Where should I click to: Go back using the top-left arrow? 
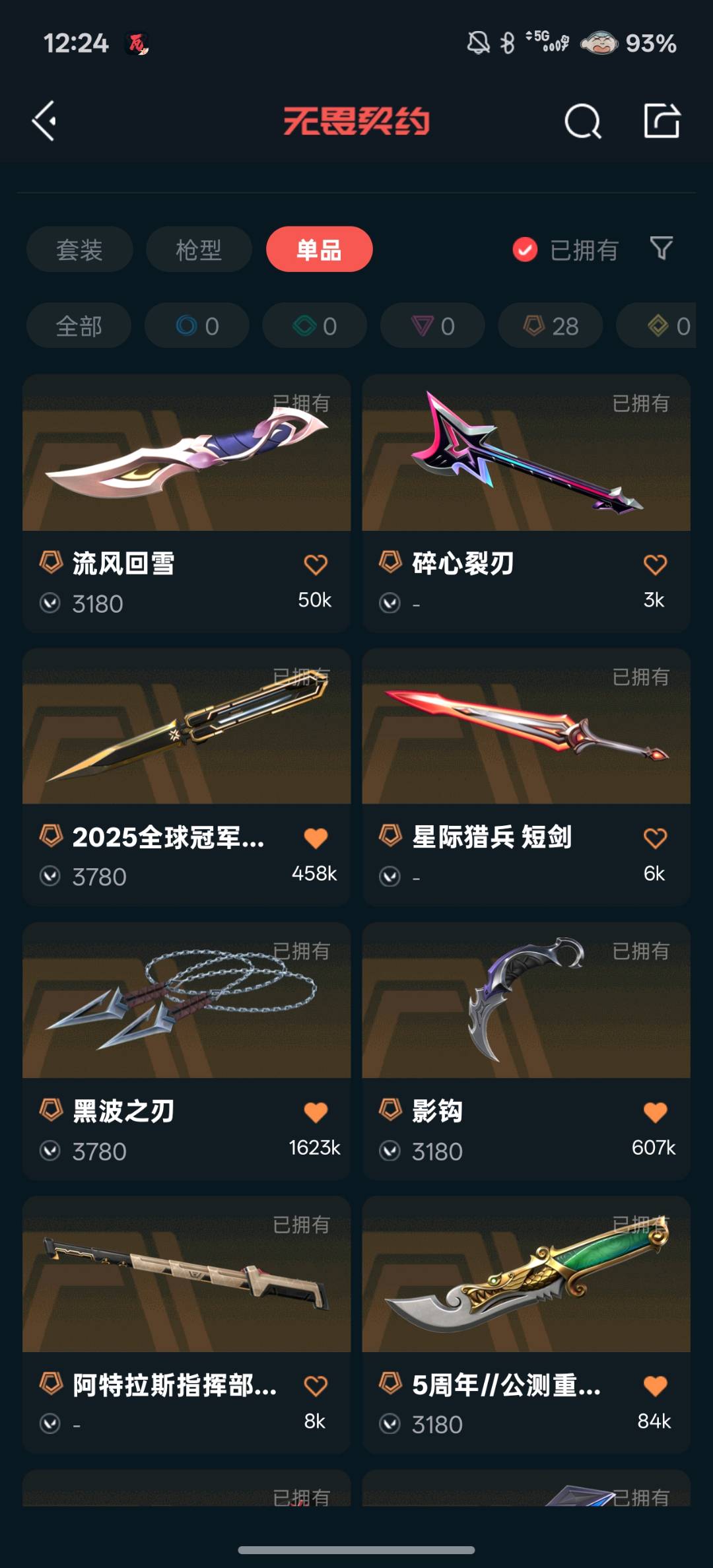44,121
